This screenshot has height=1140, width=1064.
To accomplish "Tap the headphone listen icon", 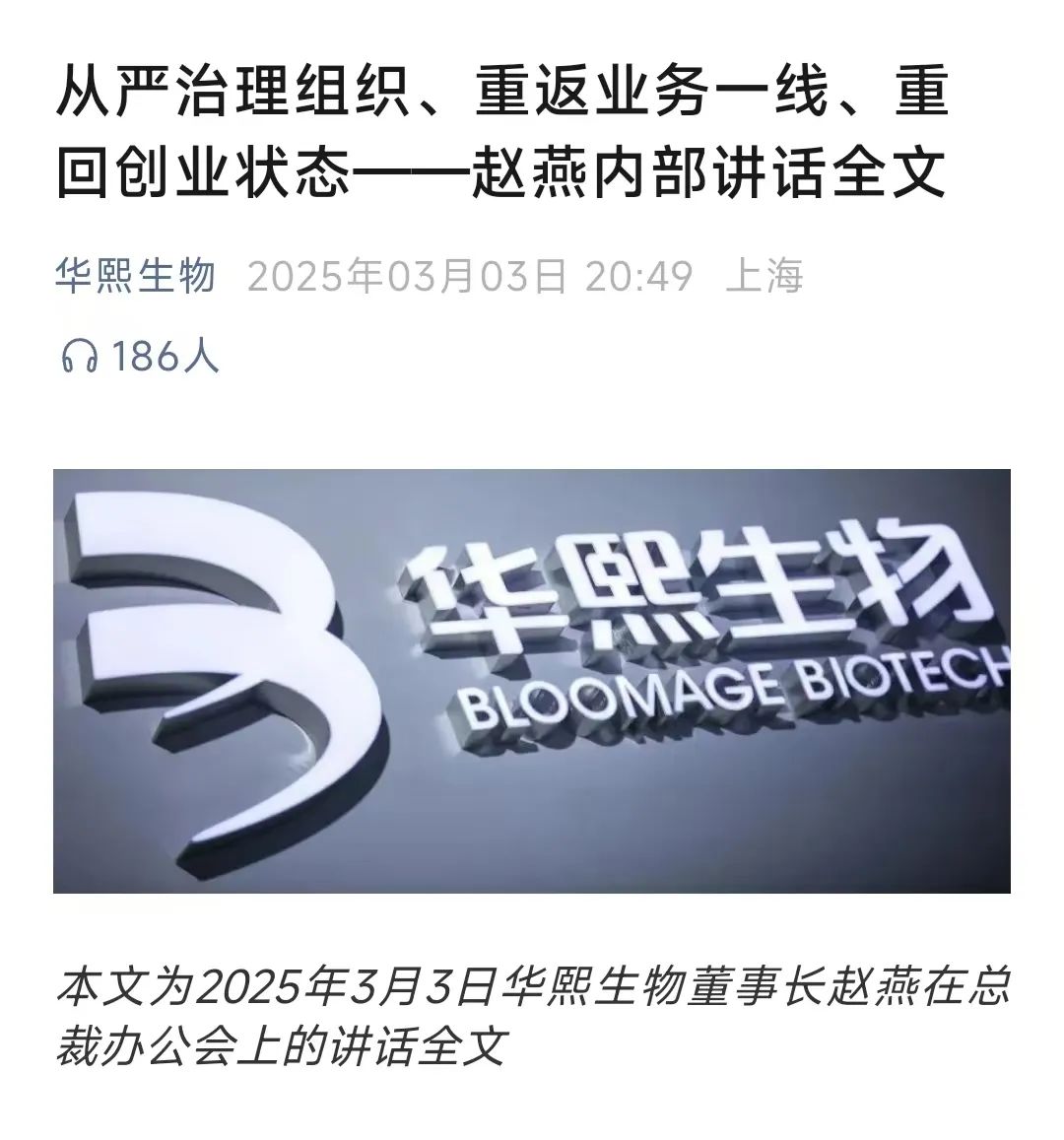I will [x=79, y=356].
